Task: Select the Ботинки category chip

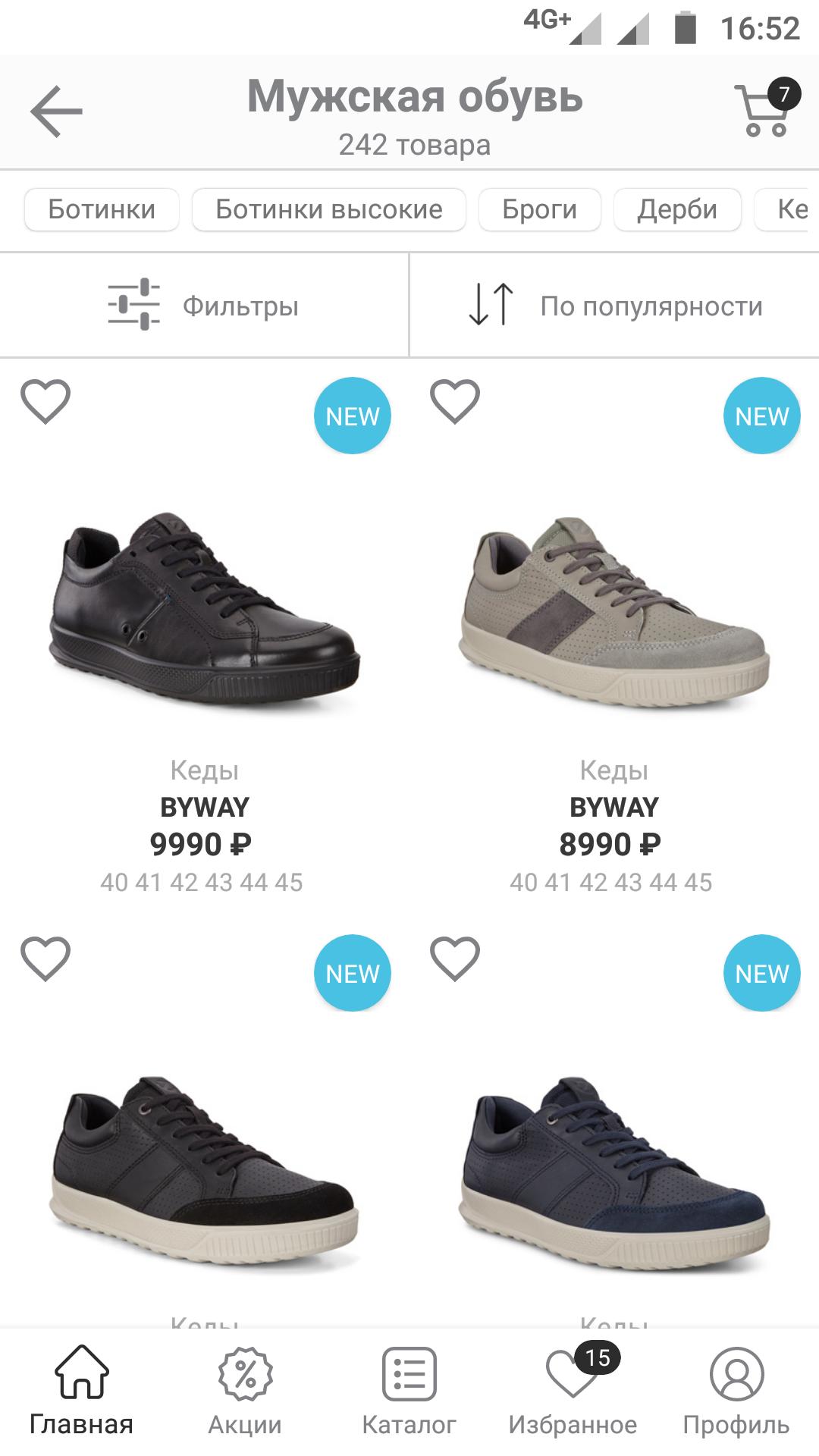Action: (x=102, y=209)
